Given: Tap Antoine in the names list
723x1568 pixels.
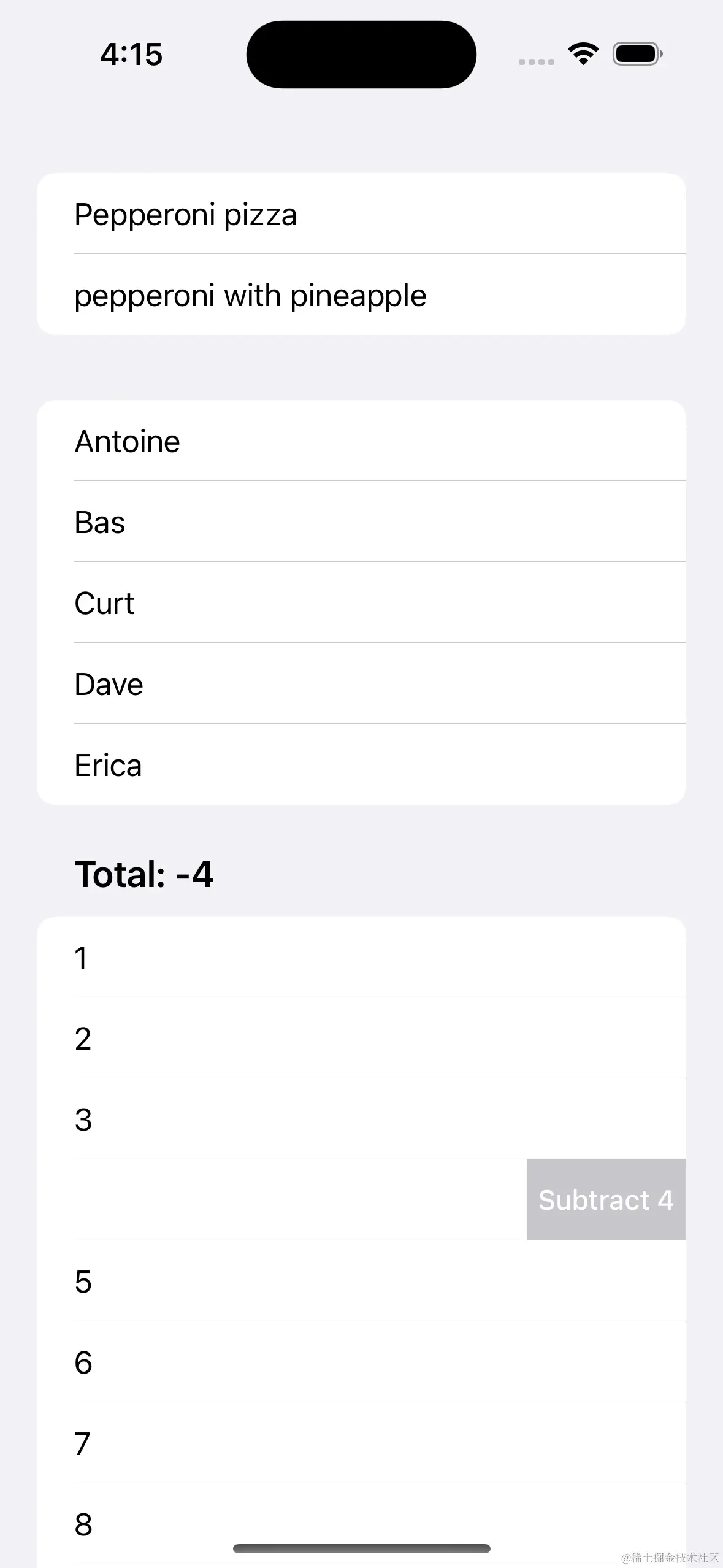Looking at the screenshot, I should [x=362, y=440].
